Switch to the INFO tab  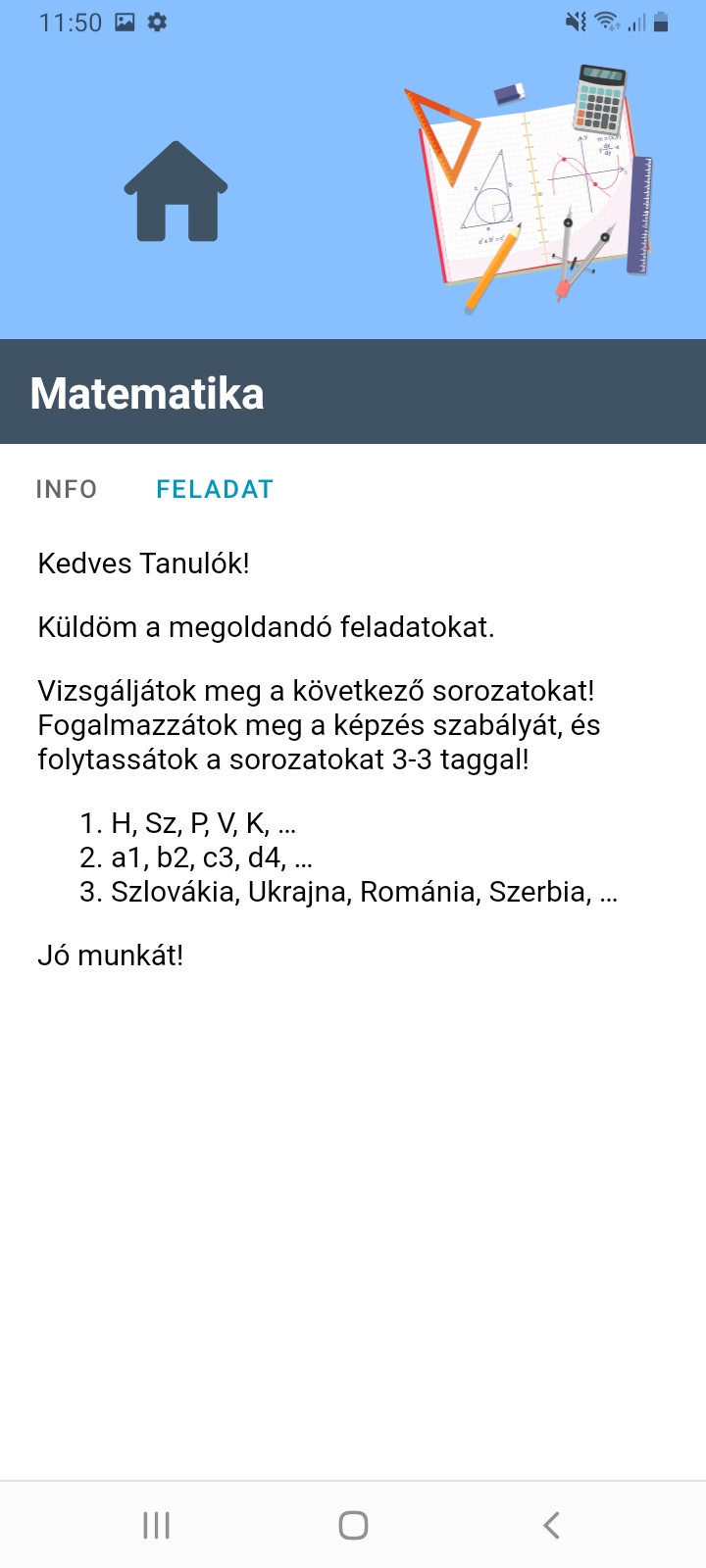coord(67,489)
